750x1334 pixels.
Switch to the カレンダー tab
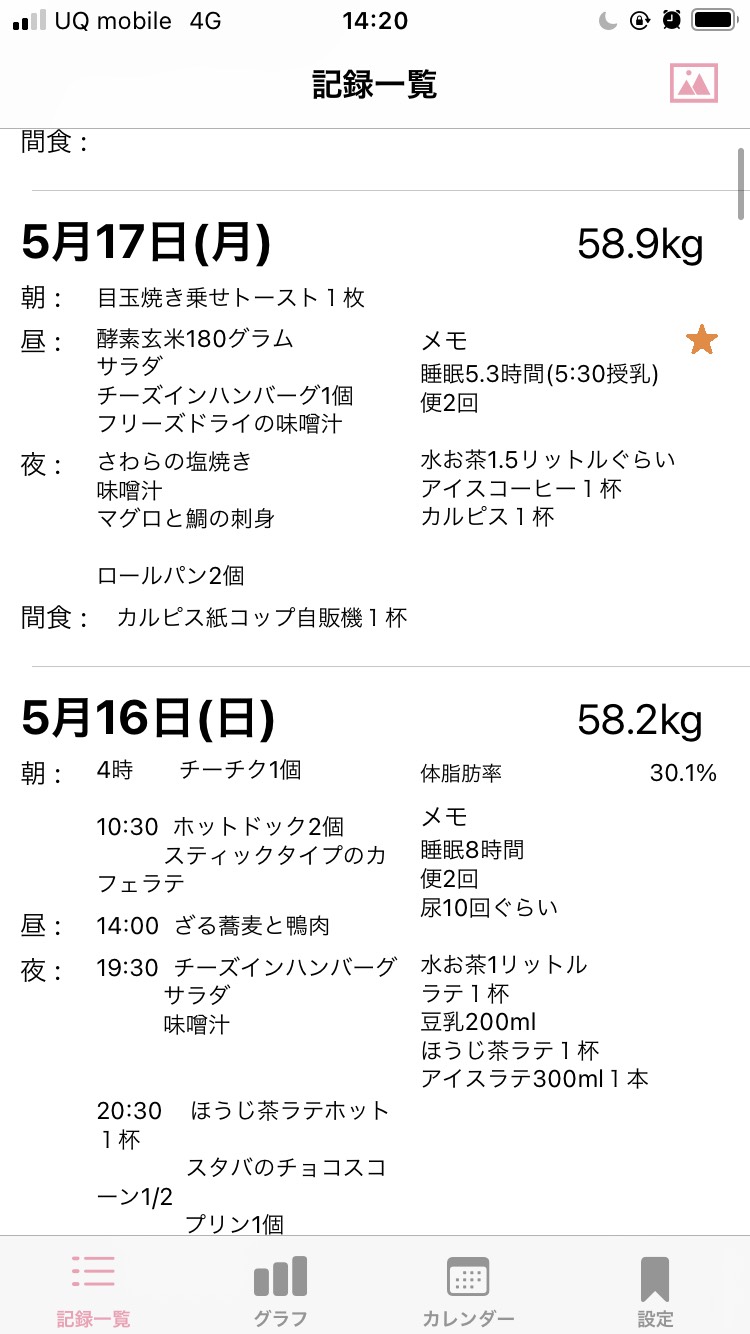point(468,1289)
